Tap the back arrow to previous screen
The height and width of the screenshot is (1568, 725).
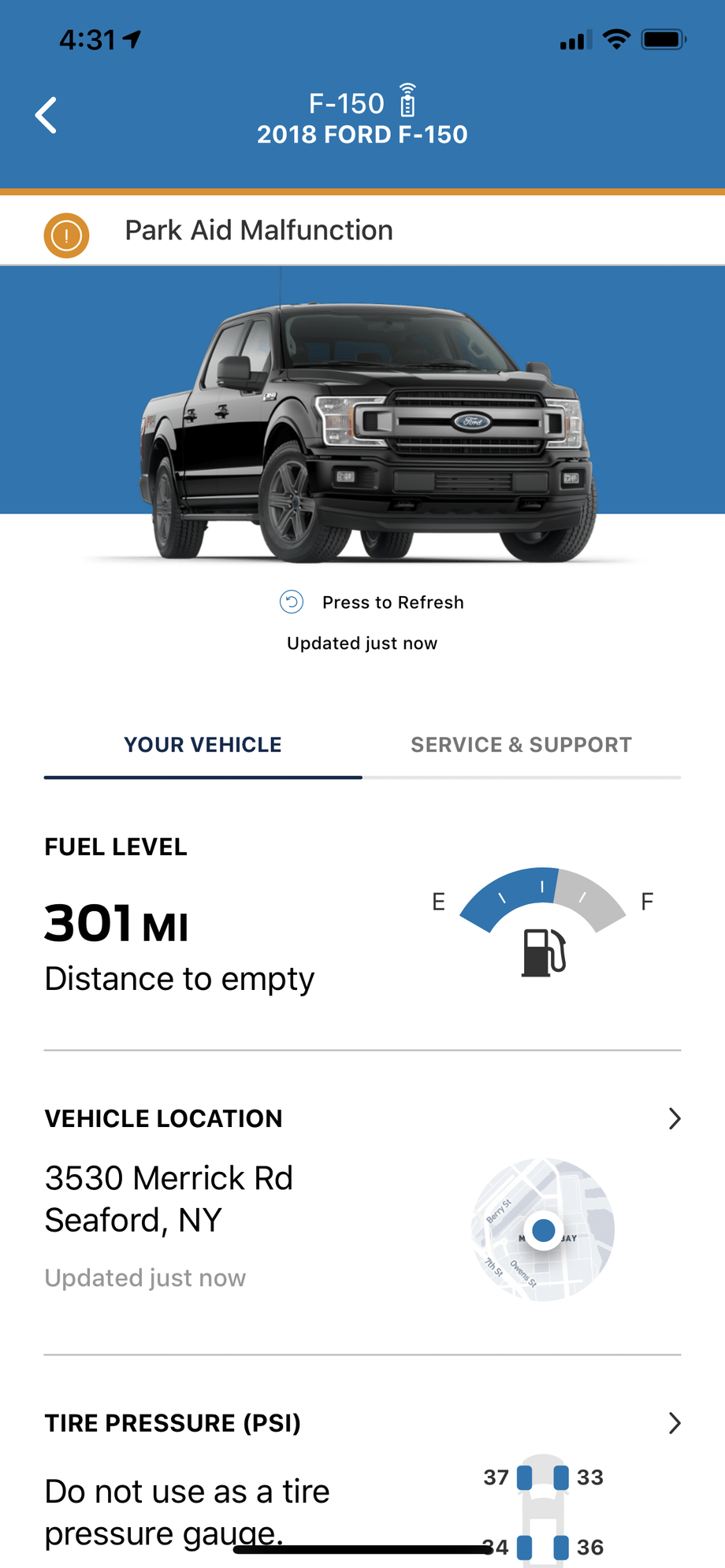coord(46,114)
